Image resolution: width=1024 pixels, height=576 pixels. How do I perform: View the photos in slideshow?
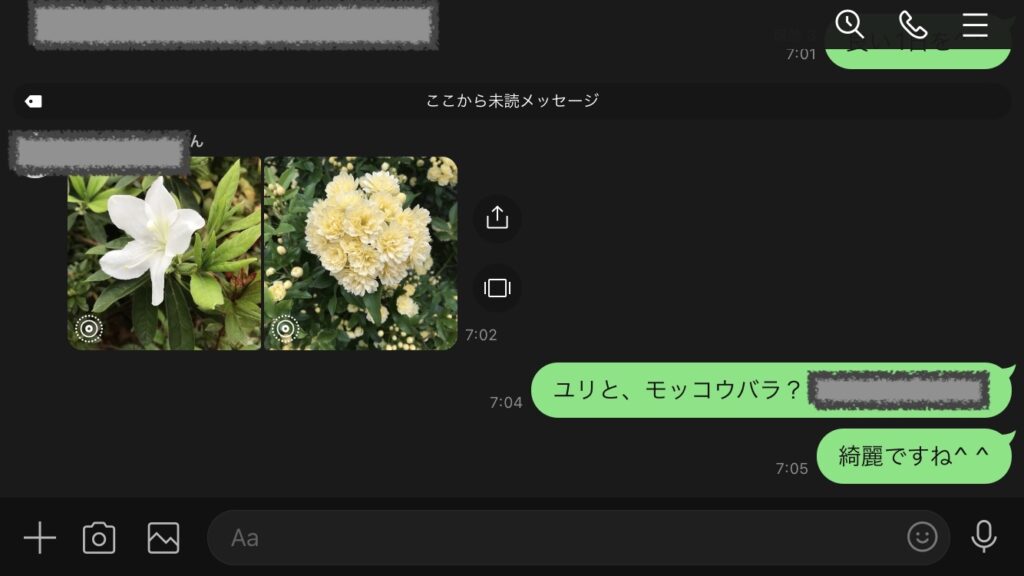click(x=497, y=288)
